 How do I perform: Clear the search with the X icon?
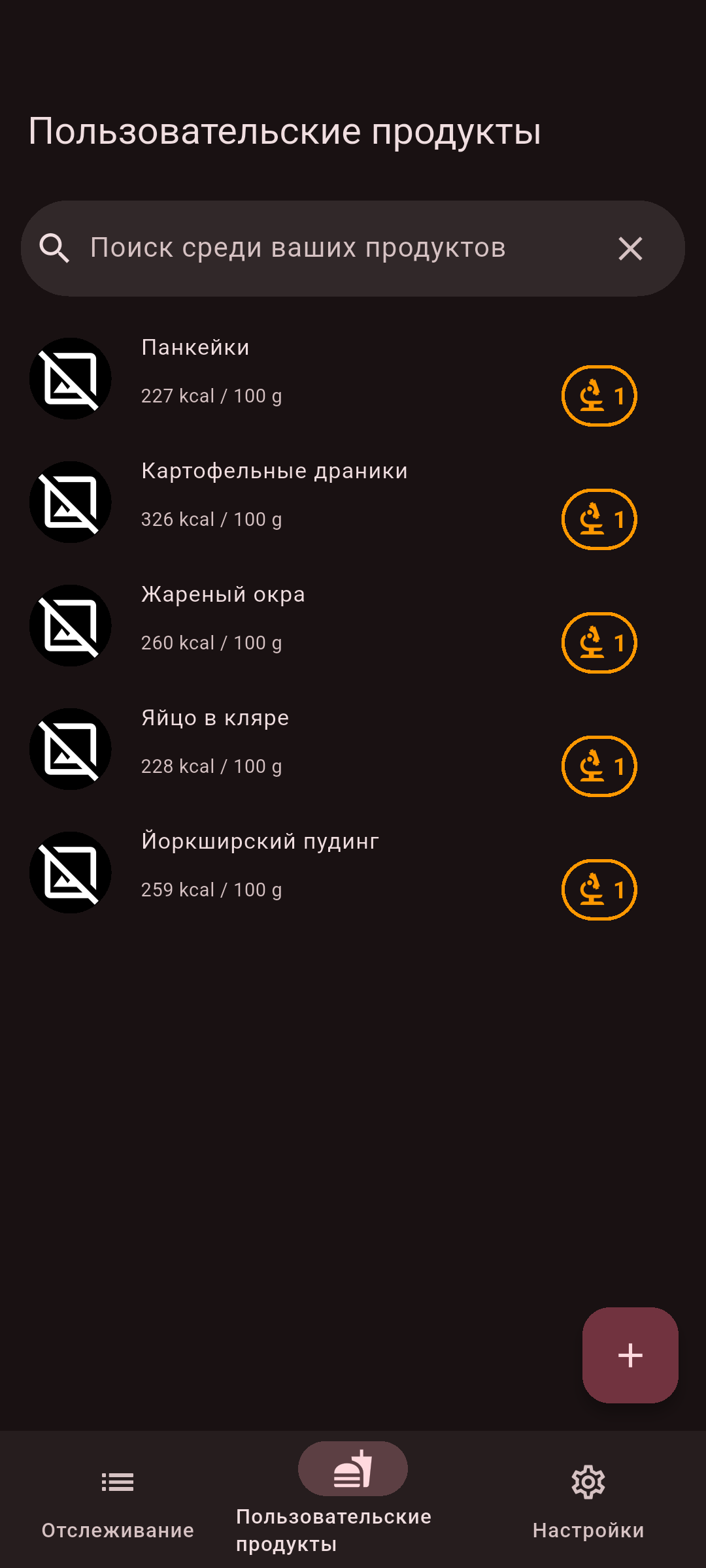click(x=630, y=248)
